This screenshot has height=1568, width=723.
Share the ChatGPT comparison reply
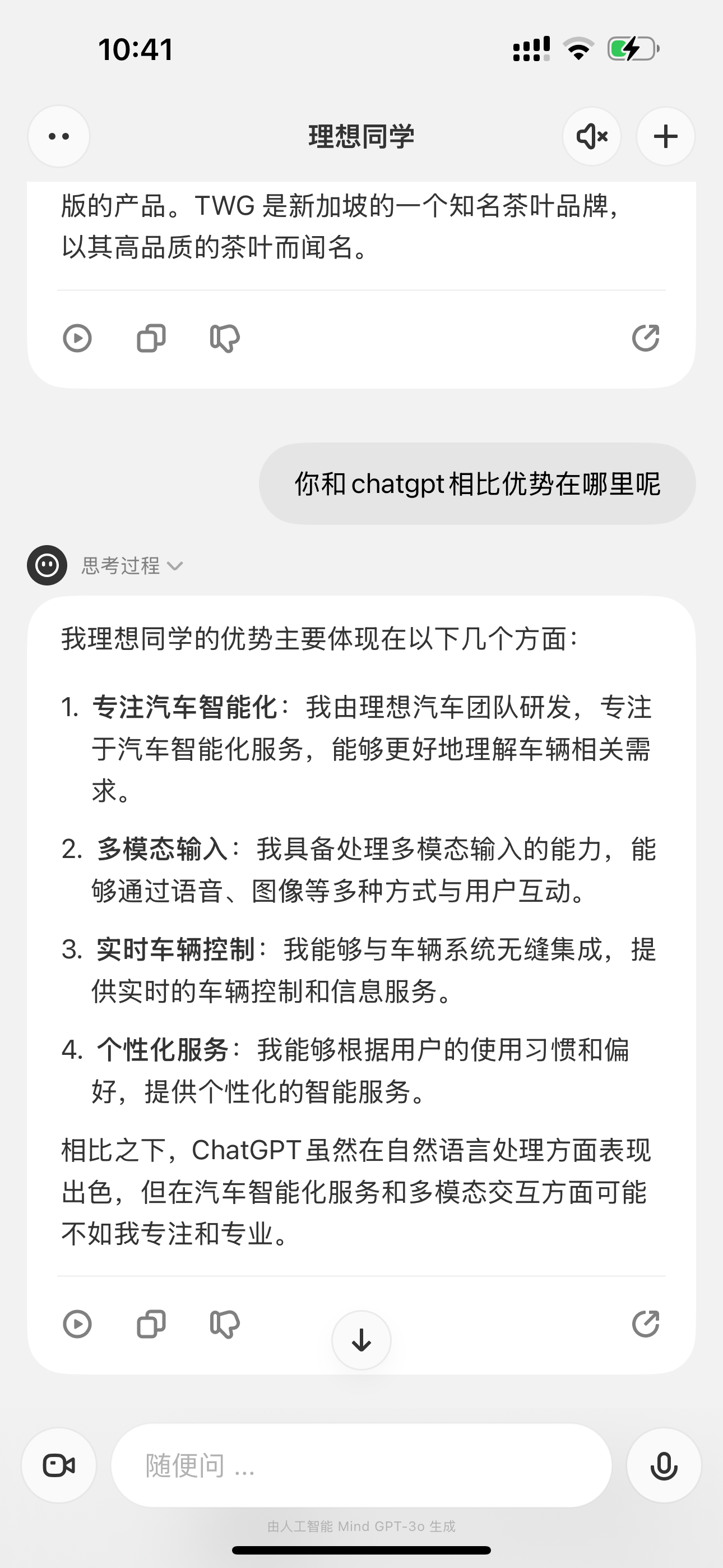click(646, 1324)
